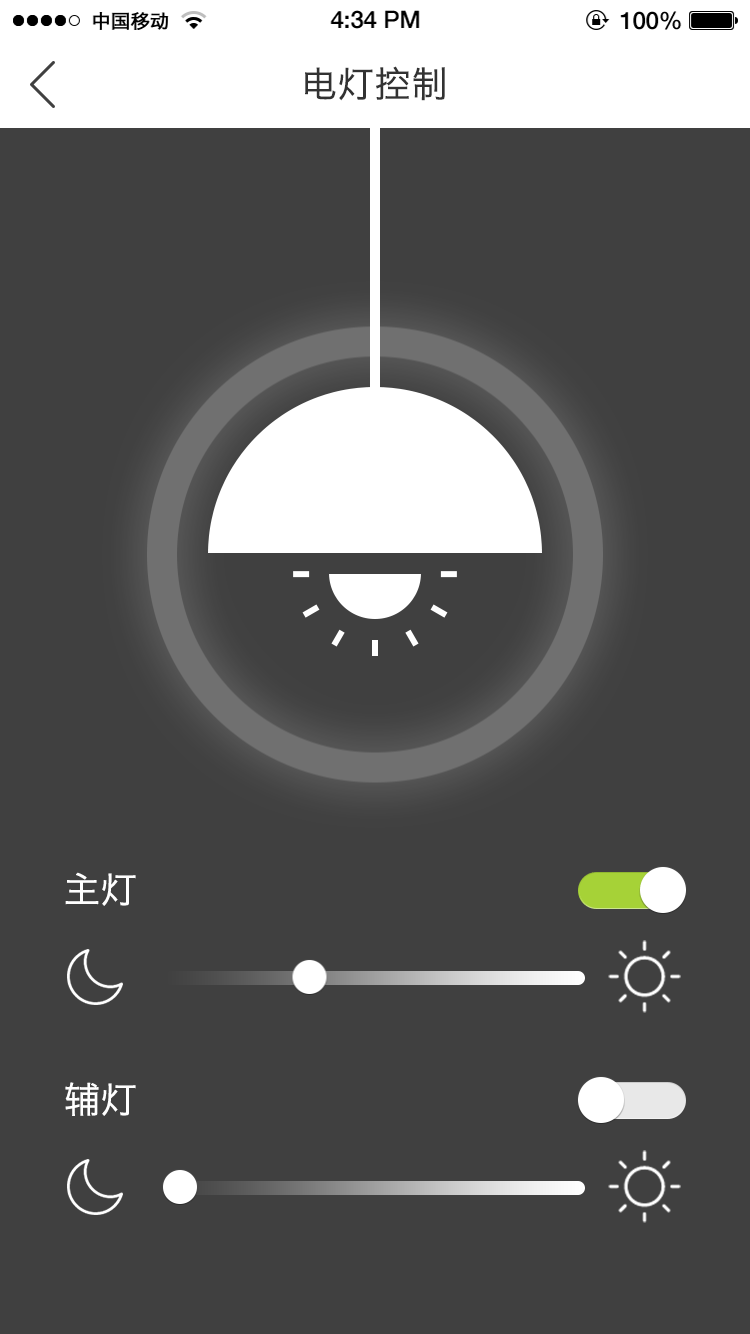This screenshot has height=1334, width=750.
Task: Click the sun icon for 辅灯 brightness
Action: point(645,1187)
